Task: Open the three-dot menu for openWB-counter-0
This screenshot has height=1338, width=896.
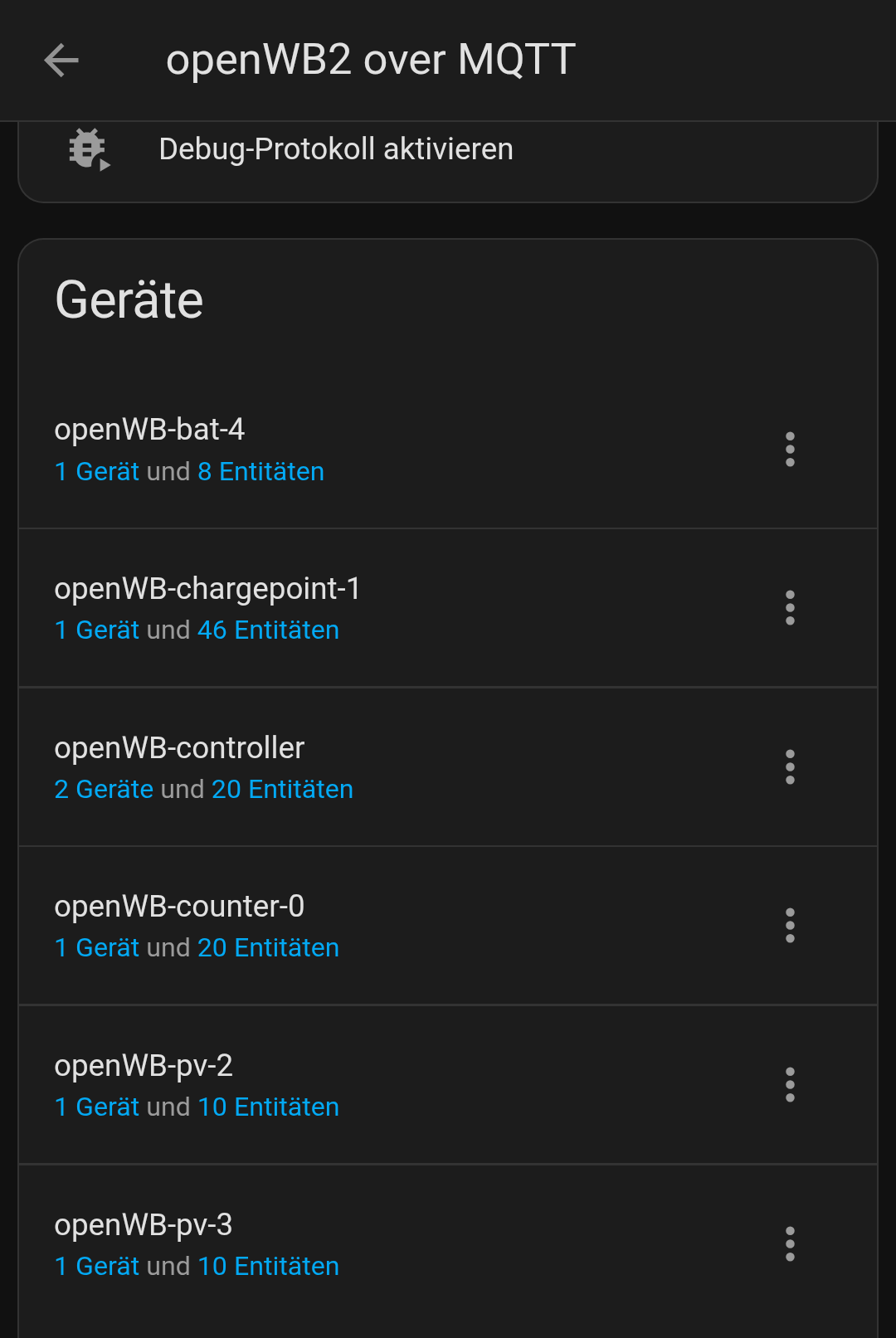Action: (x=790, y=925)
